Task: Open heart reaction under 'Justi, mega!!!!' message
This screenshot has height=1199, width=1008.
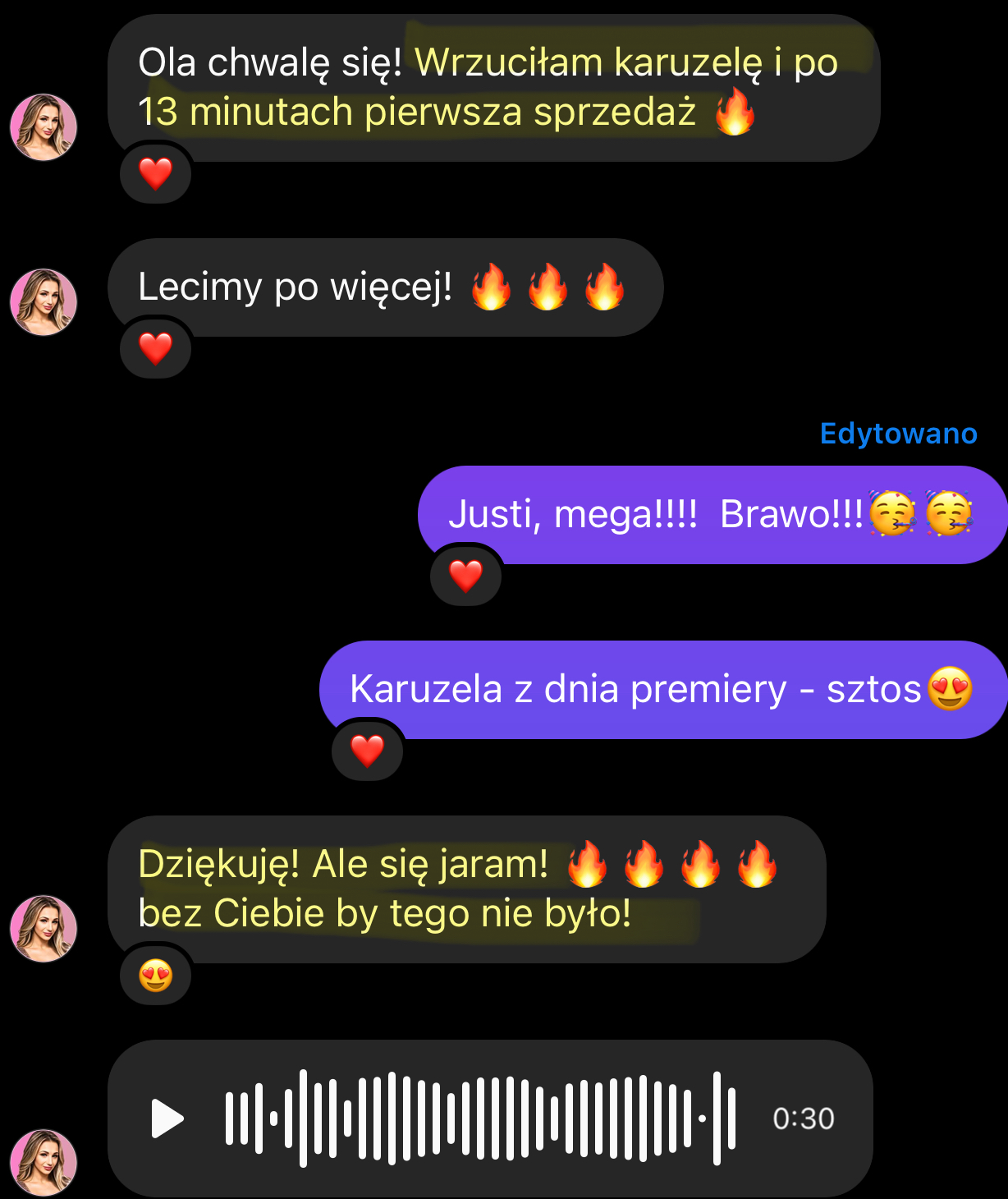Action: [x=465, y=576]
